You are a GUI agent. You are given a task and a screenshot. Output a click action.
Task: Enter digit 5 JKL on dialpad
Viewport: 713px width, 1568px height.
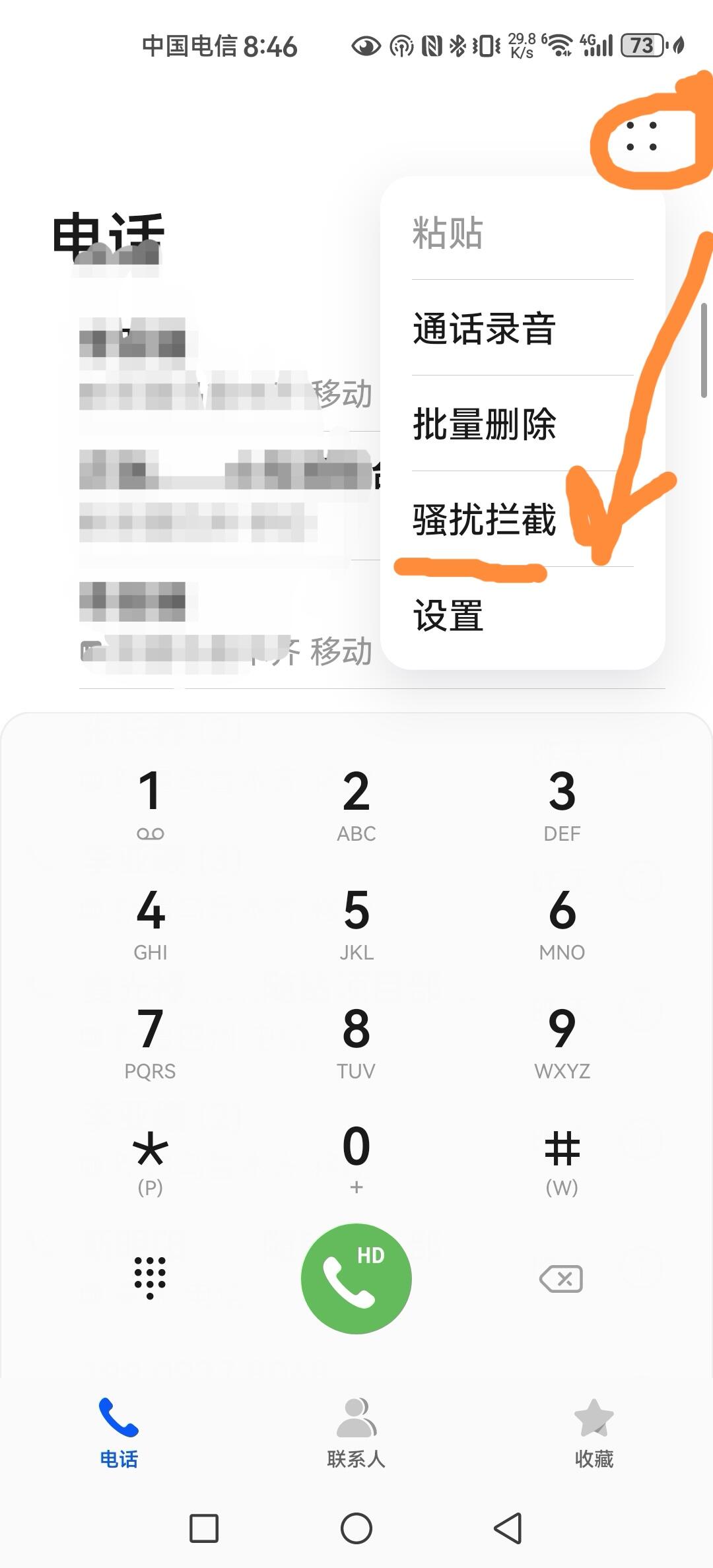(356, 922)
